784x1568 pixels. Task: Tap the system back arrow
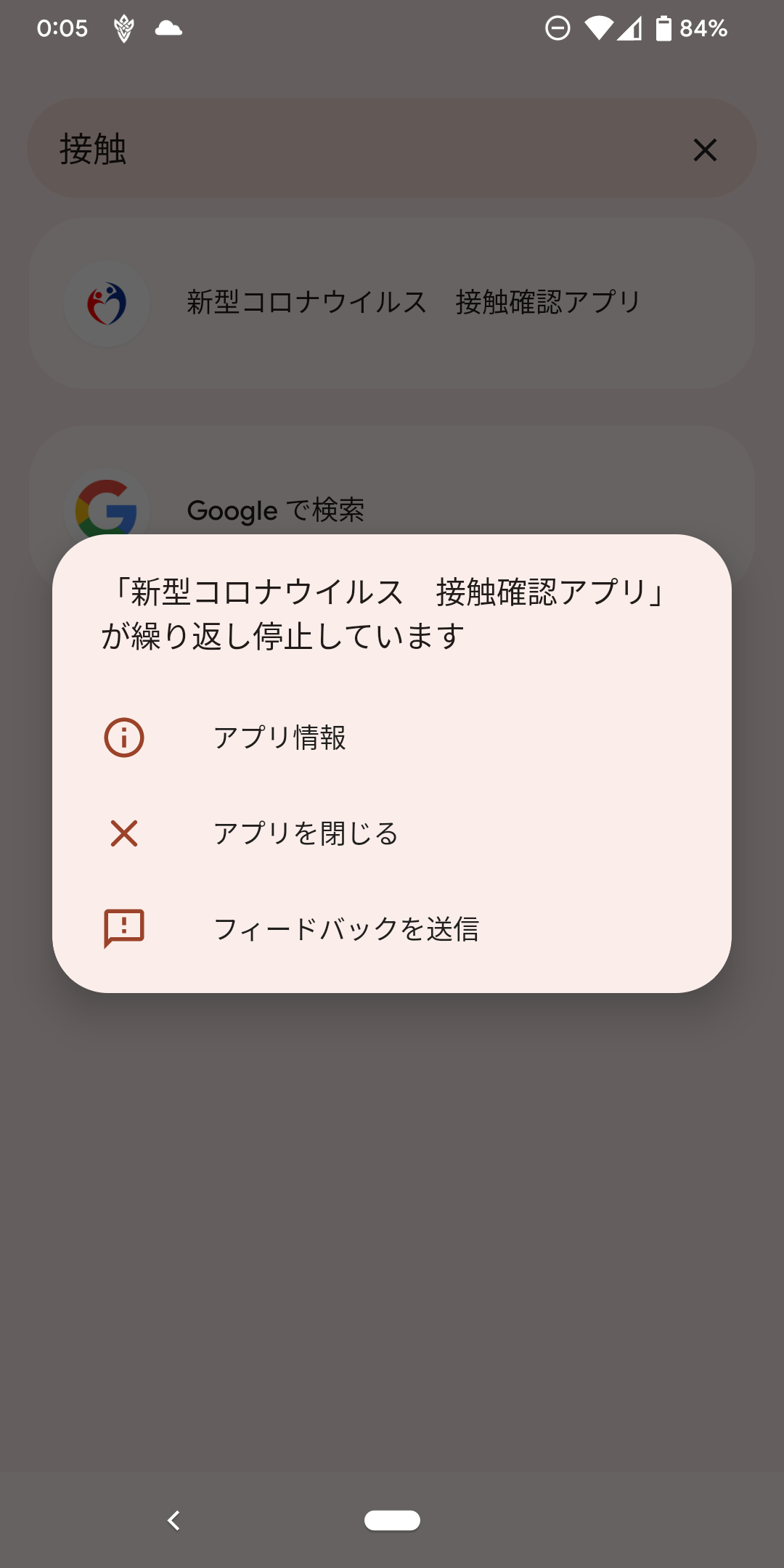[173, 1520]
